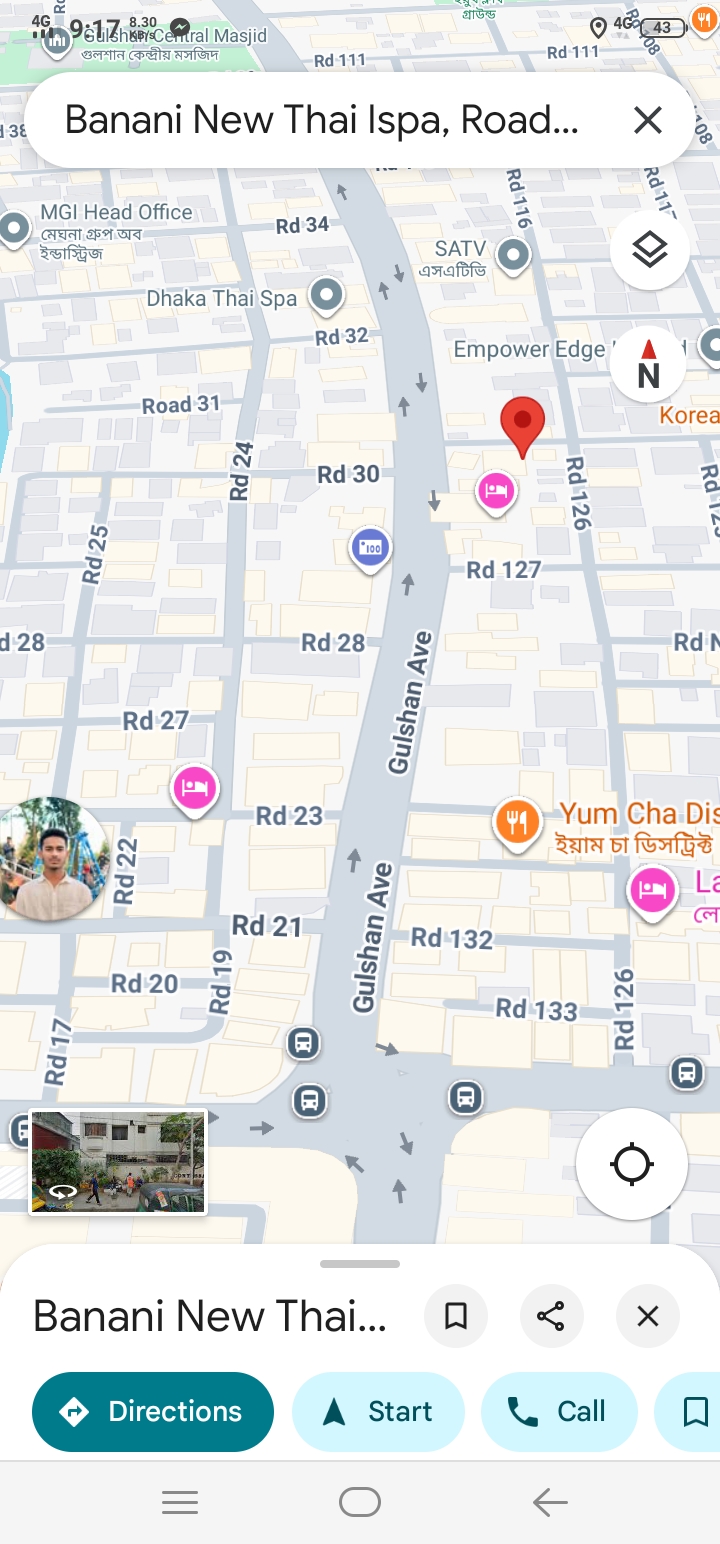Share this place

551,1316
